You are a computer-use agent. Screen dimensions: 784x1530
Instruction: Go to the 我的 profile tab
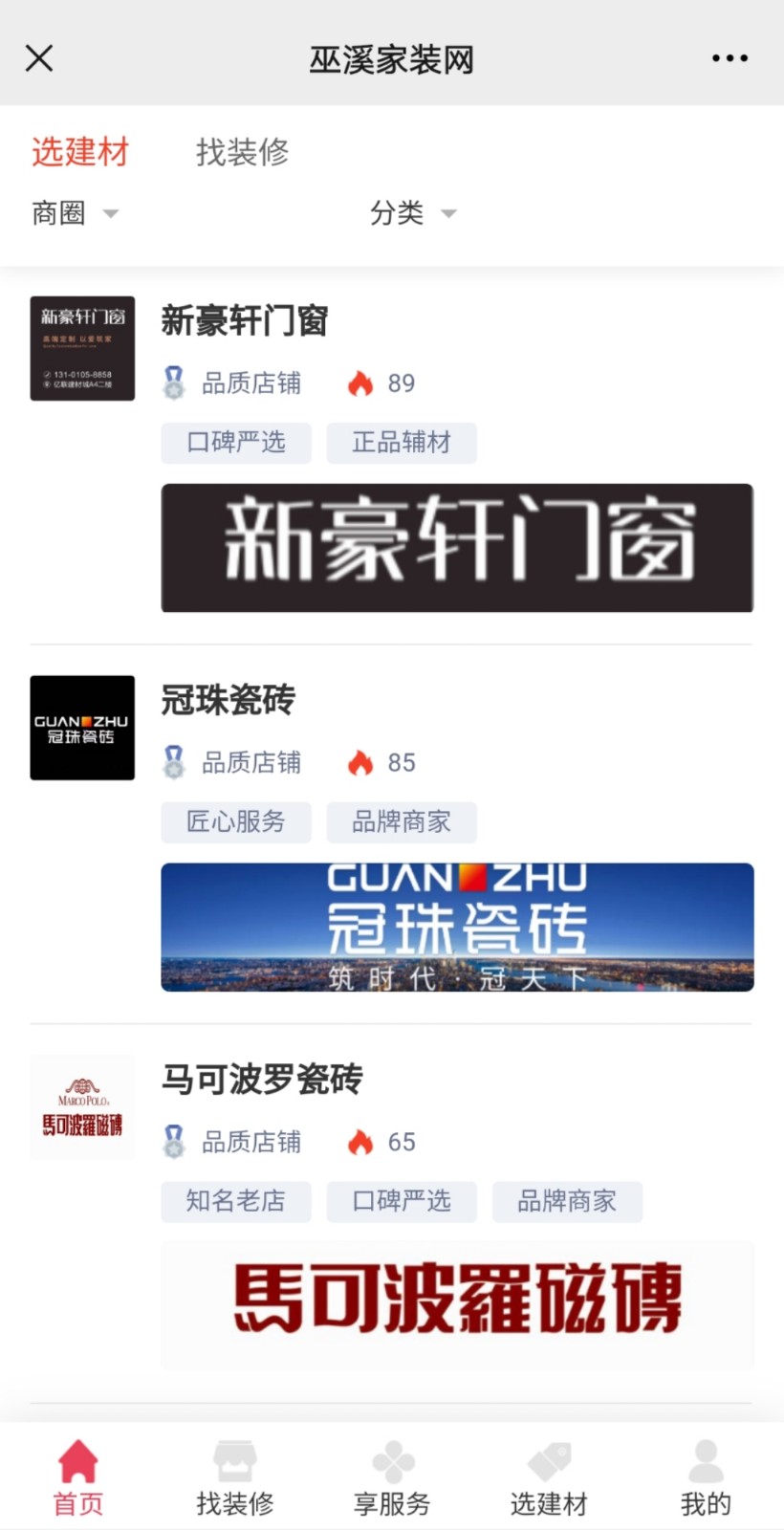(x=706, y=1478)
